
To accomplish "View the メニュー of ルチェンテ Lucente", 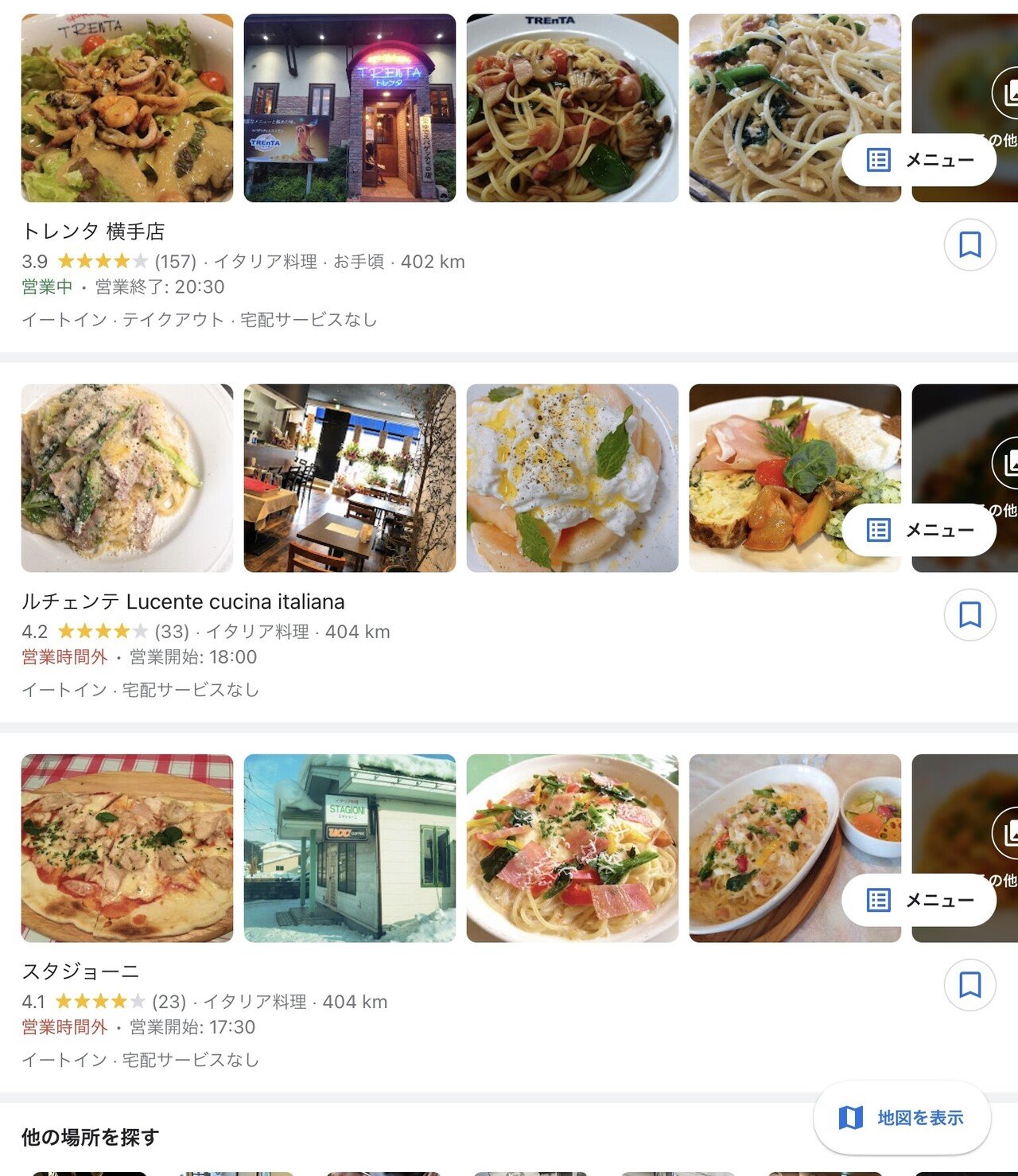I will pyautogui.click(x=919, y=530).
